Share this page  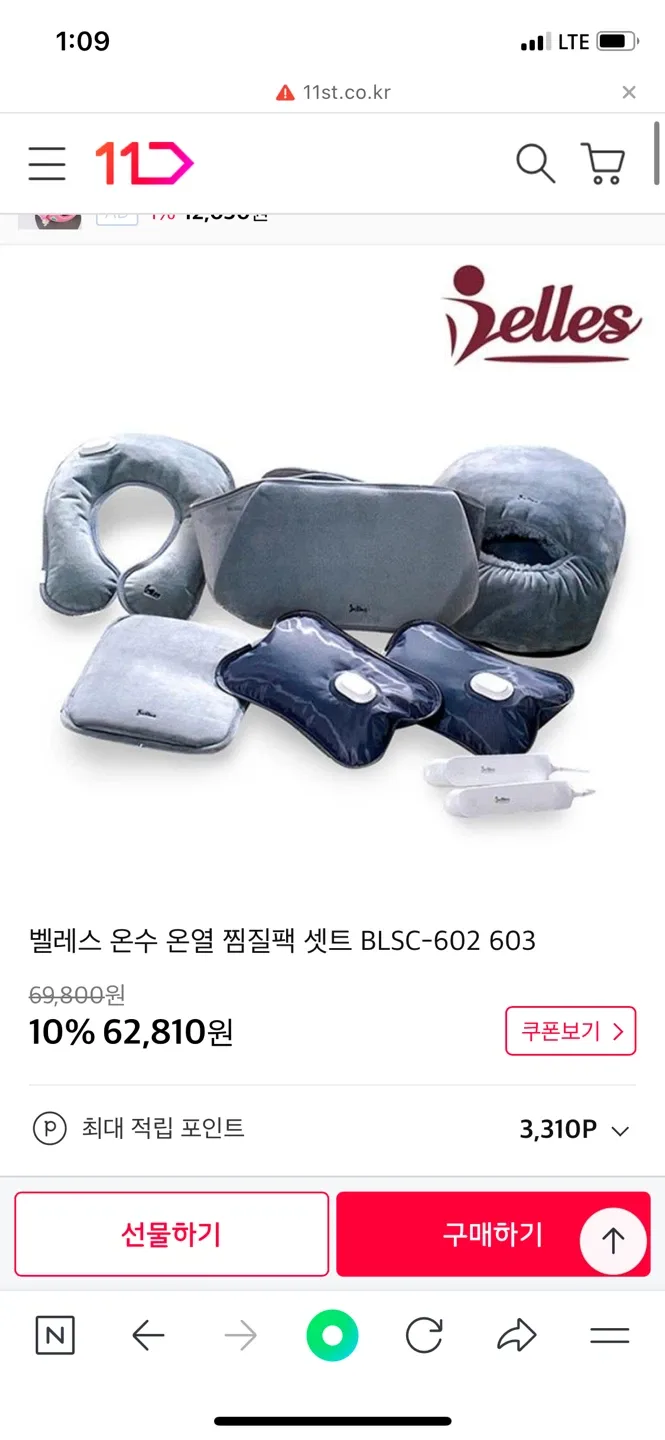[x=516, y=1335]
